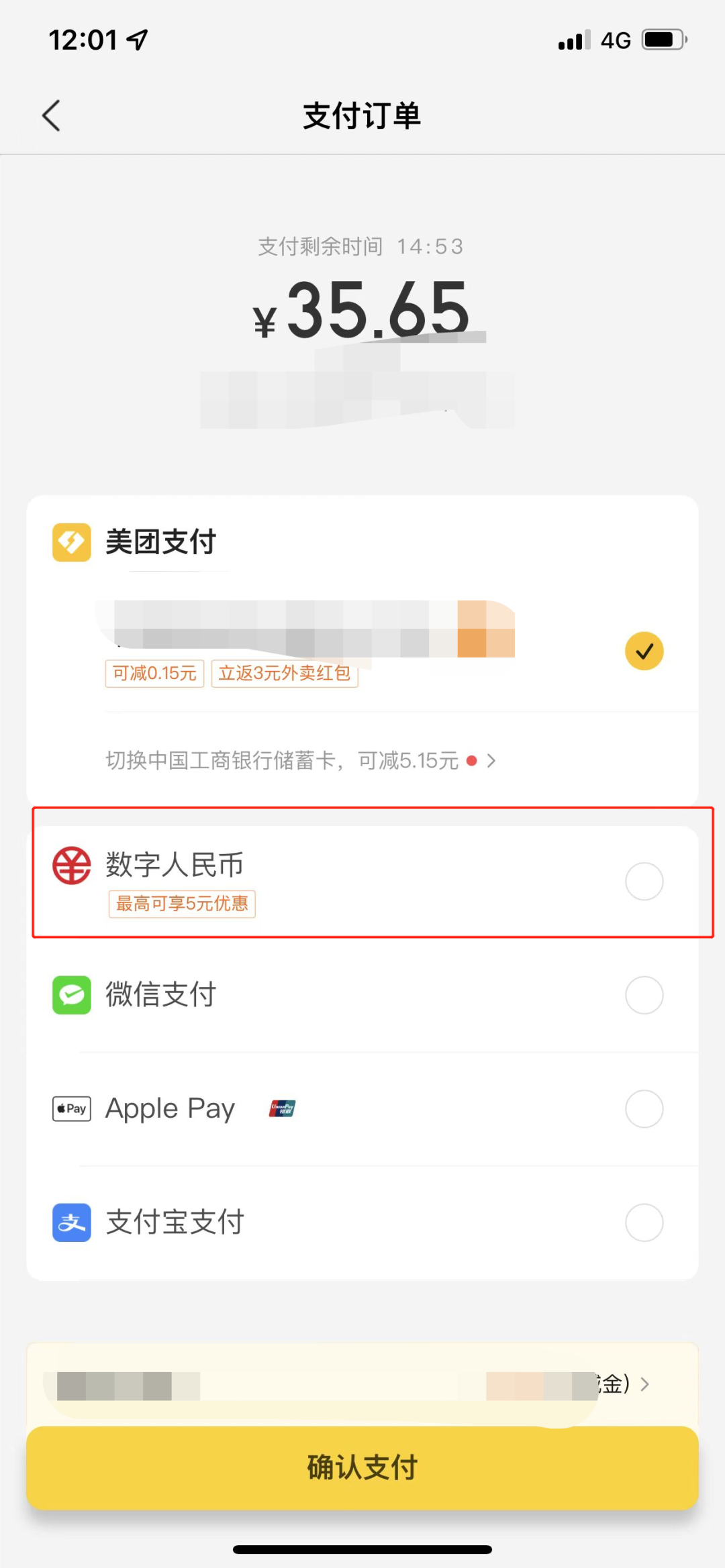This screenshot has height=1568, width=725.
Task: Select 数字人民币 as payment method
Action: (x=644, y=881)
